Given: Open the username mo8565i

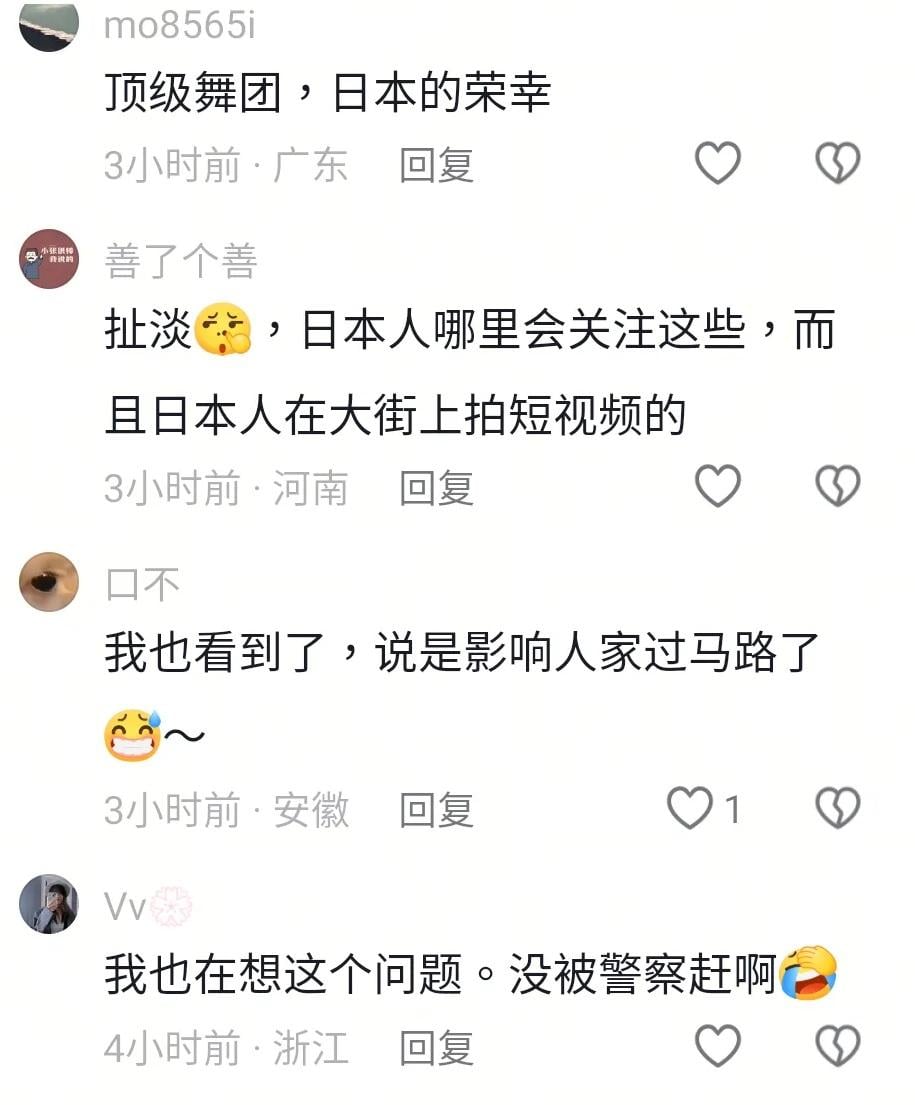Looking at the screenshot, I should click(x=180, y=25).
